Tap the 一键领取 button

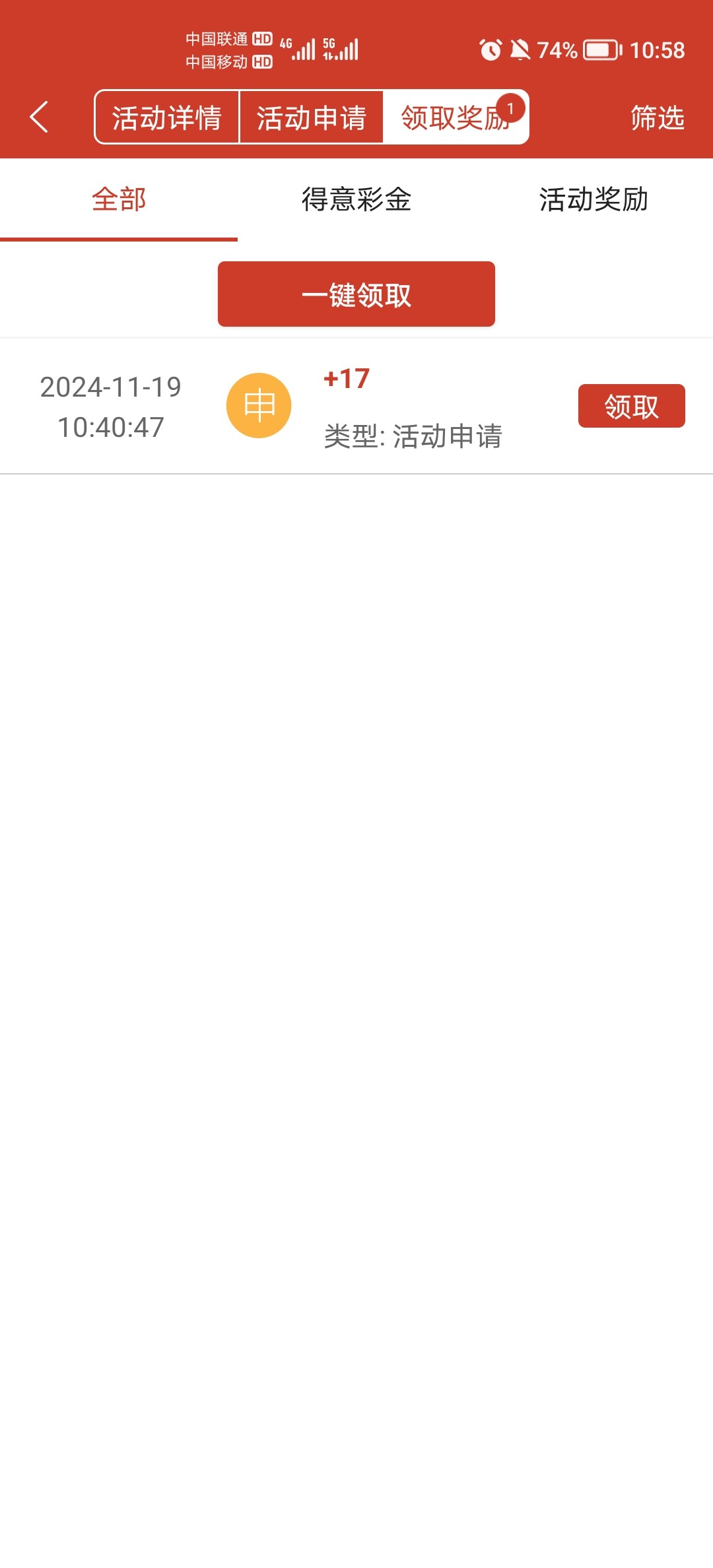point(356,294)
